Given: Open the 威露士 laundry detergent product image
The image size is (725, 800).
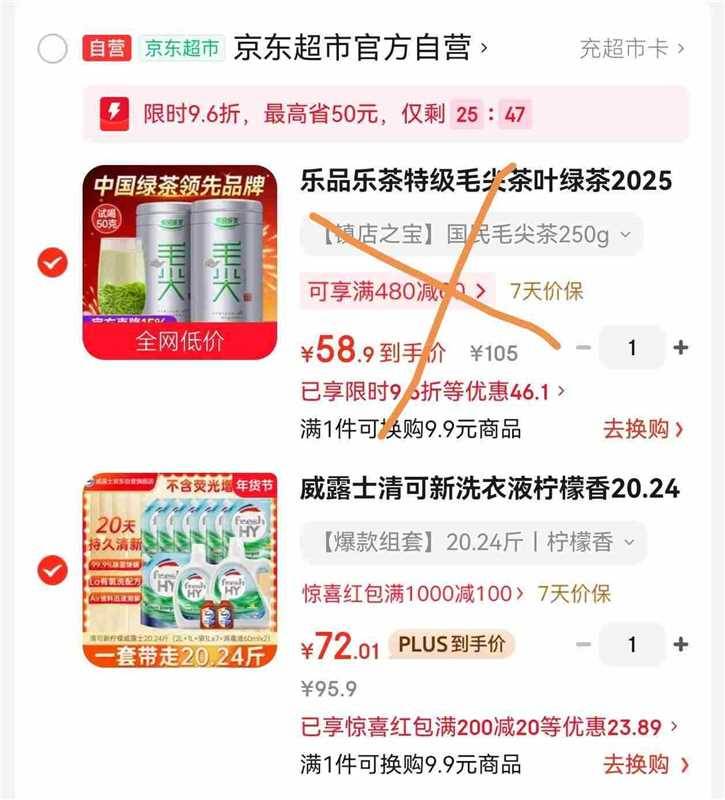Looking at the screenshot, I should (180, 570).
